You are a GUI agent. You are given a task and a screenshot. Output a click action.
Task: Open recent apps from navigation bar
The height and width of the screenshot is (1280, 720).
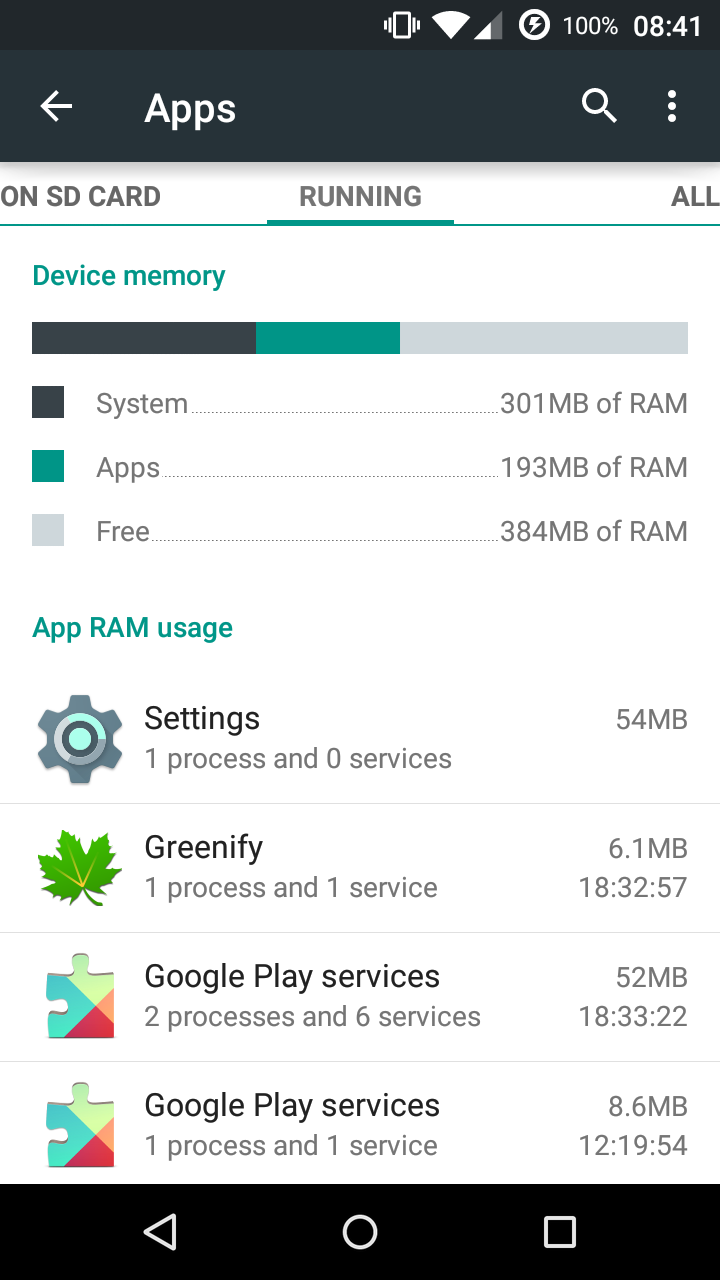[560, 1232]
